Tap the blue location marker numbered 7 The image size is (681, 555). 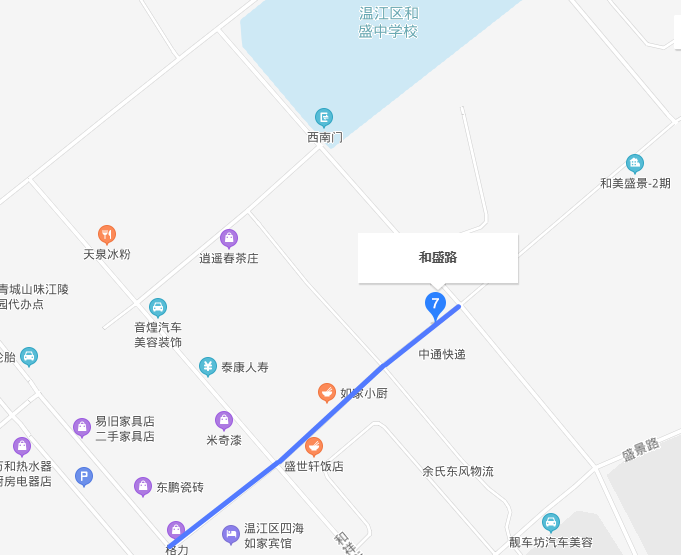[x=435, y=303]
